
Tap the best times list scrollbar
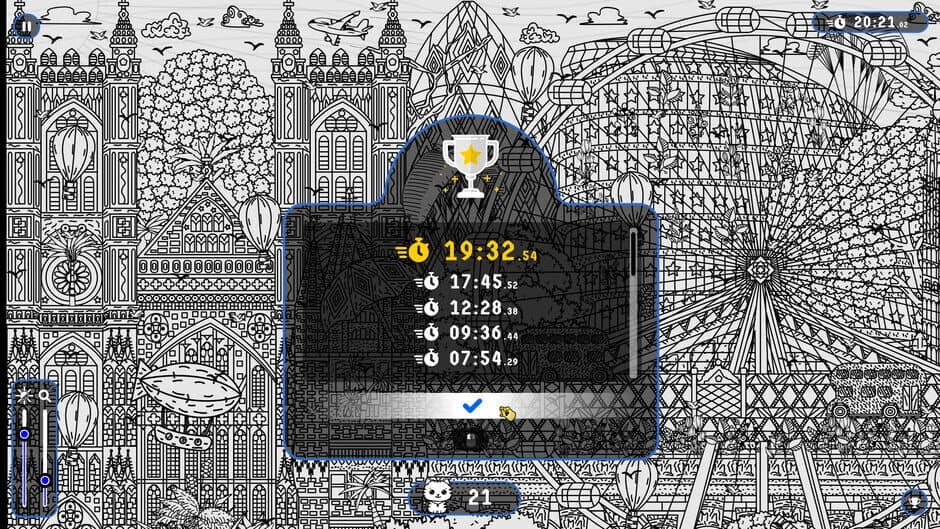(632, 300)
